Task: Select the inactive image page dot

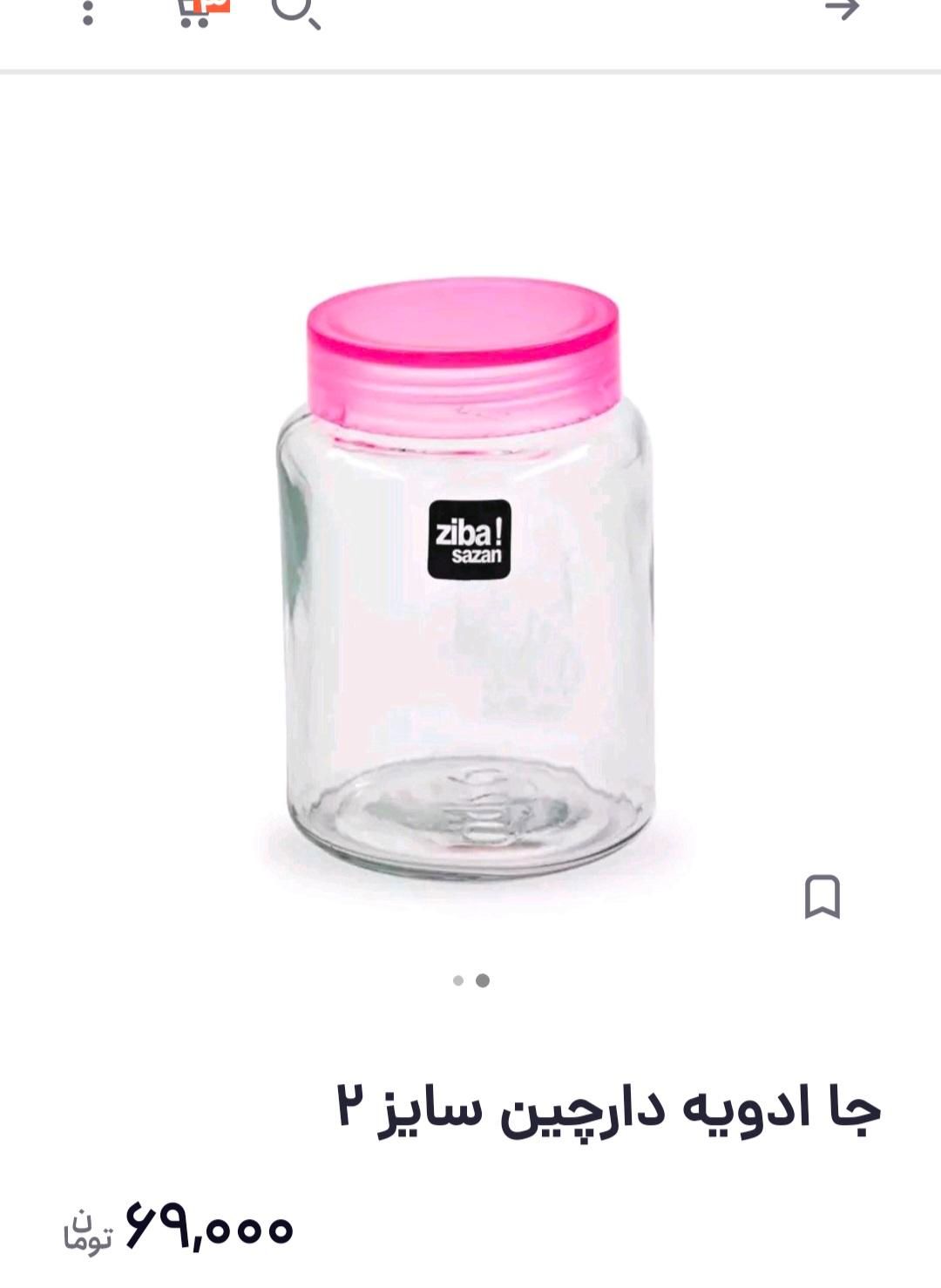Action: [458, 980]
